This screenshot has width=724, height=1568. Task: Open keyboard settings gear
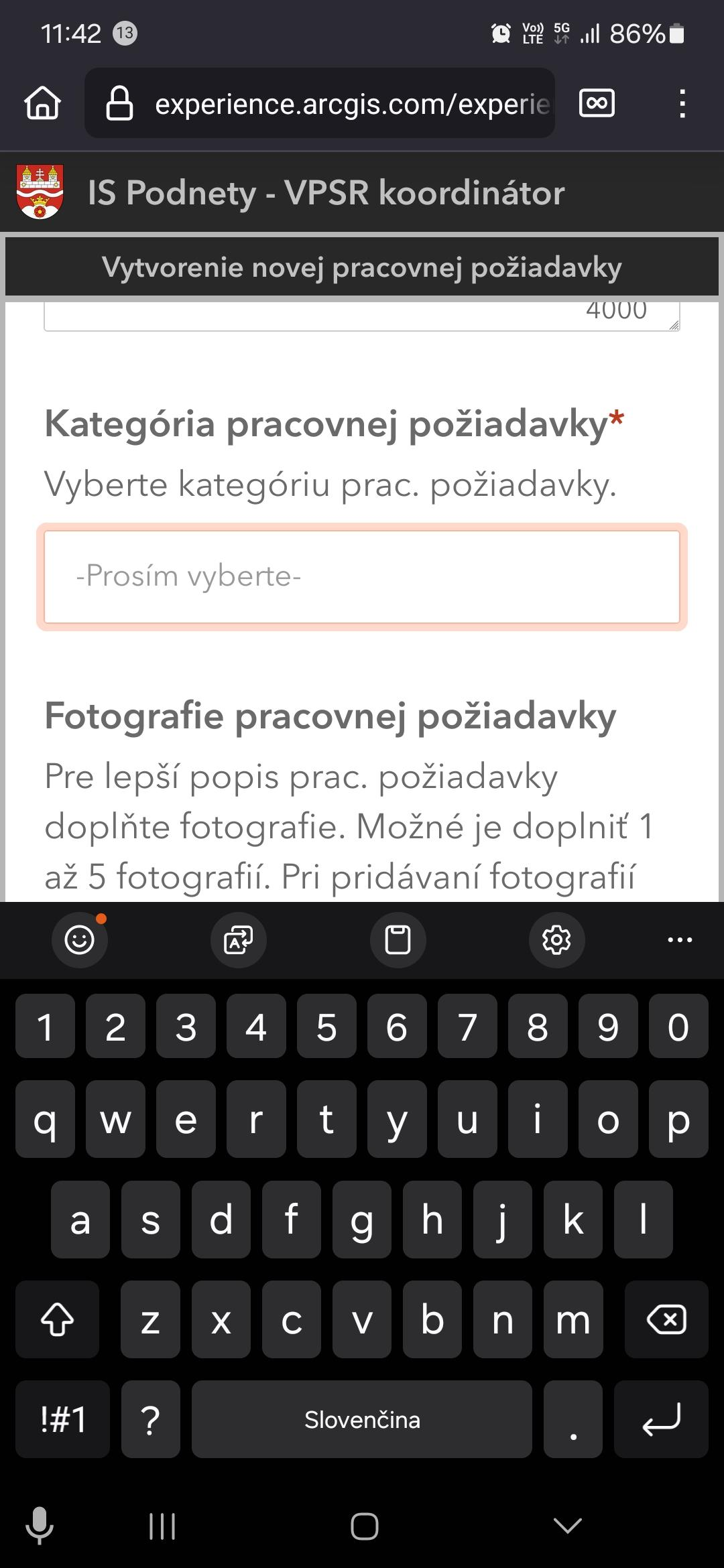tap(556, 939)
